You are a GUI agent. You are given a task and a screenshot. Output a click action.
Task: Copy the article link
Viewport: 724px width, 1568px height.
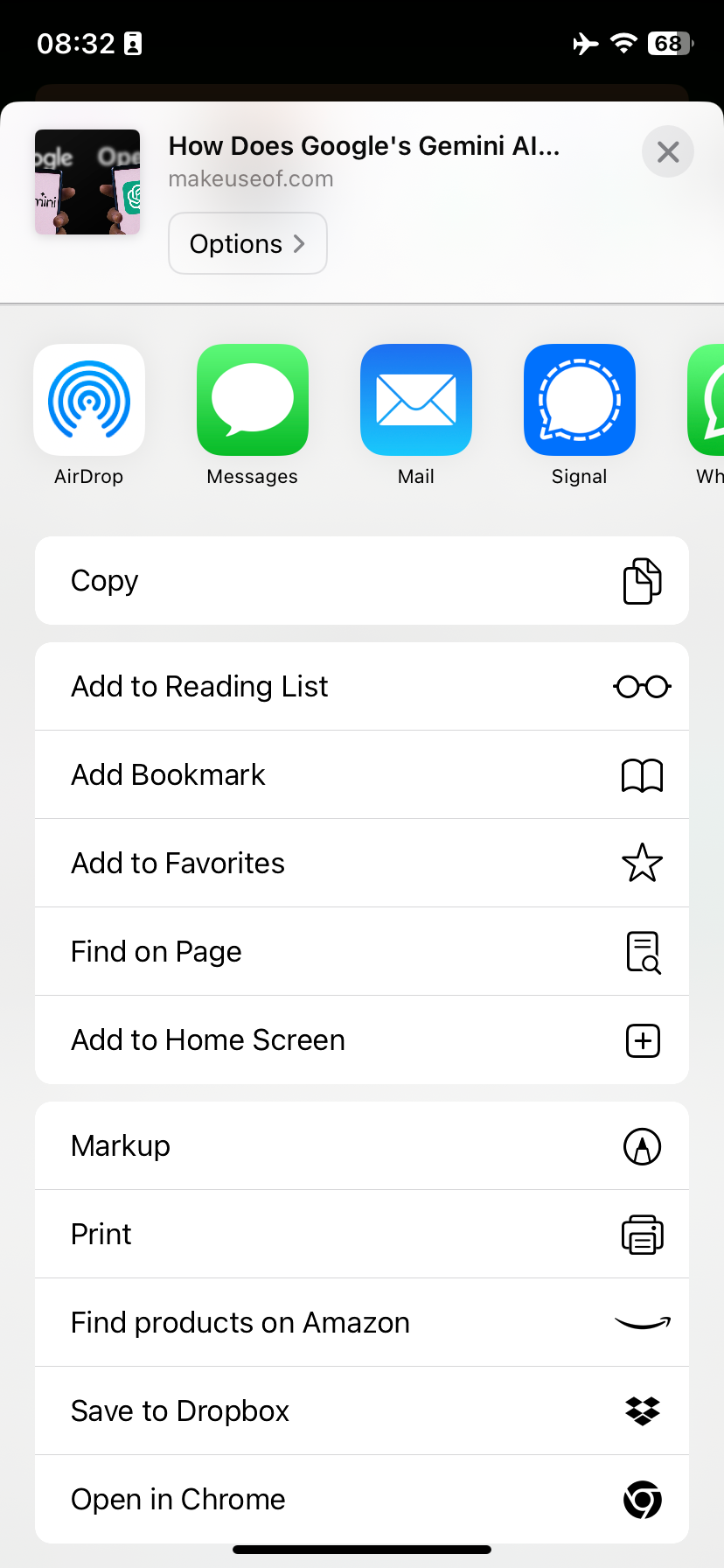362,581
